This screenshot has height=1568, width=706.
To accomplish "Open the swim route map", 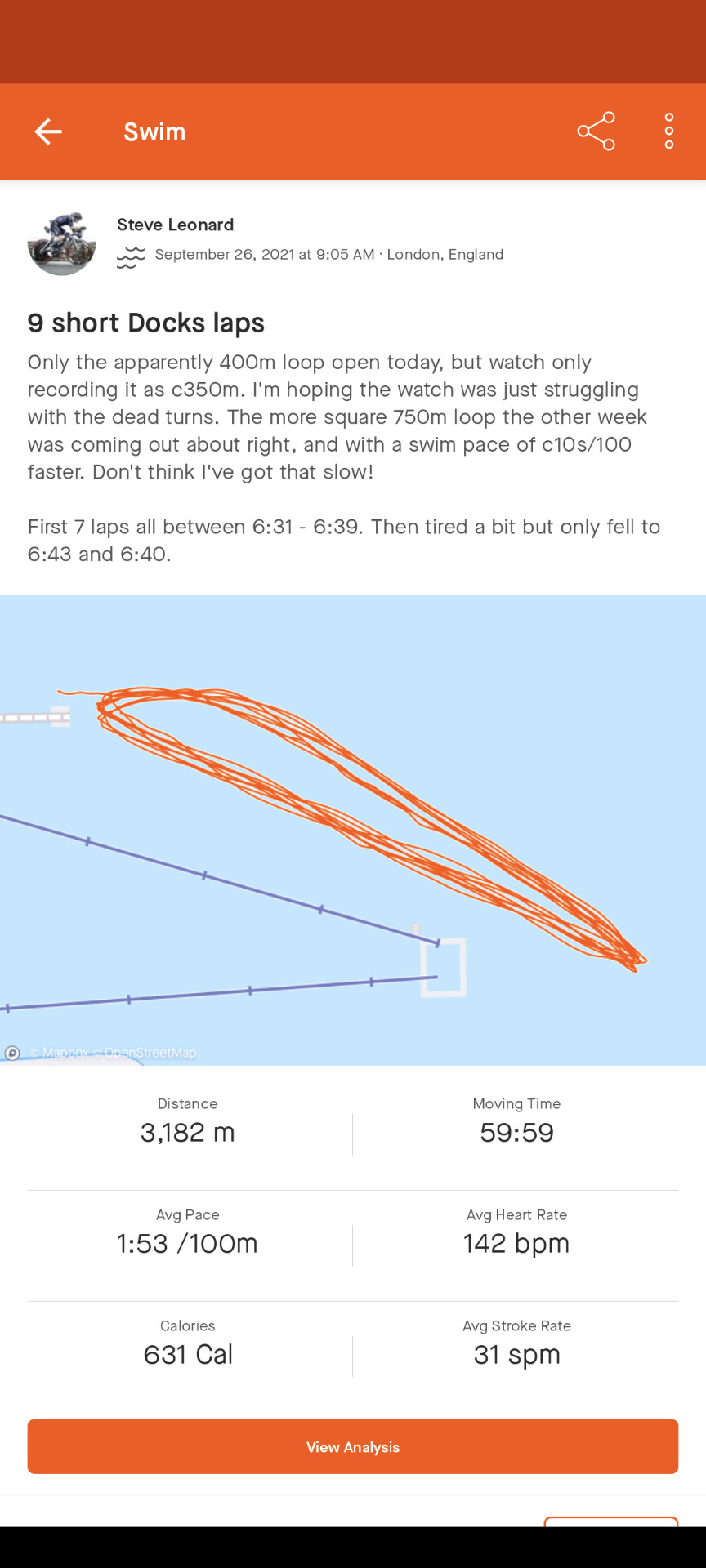I will tap(353, 830).
